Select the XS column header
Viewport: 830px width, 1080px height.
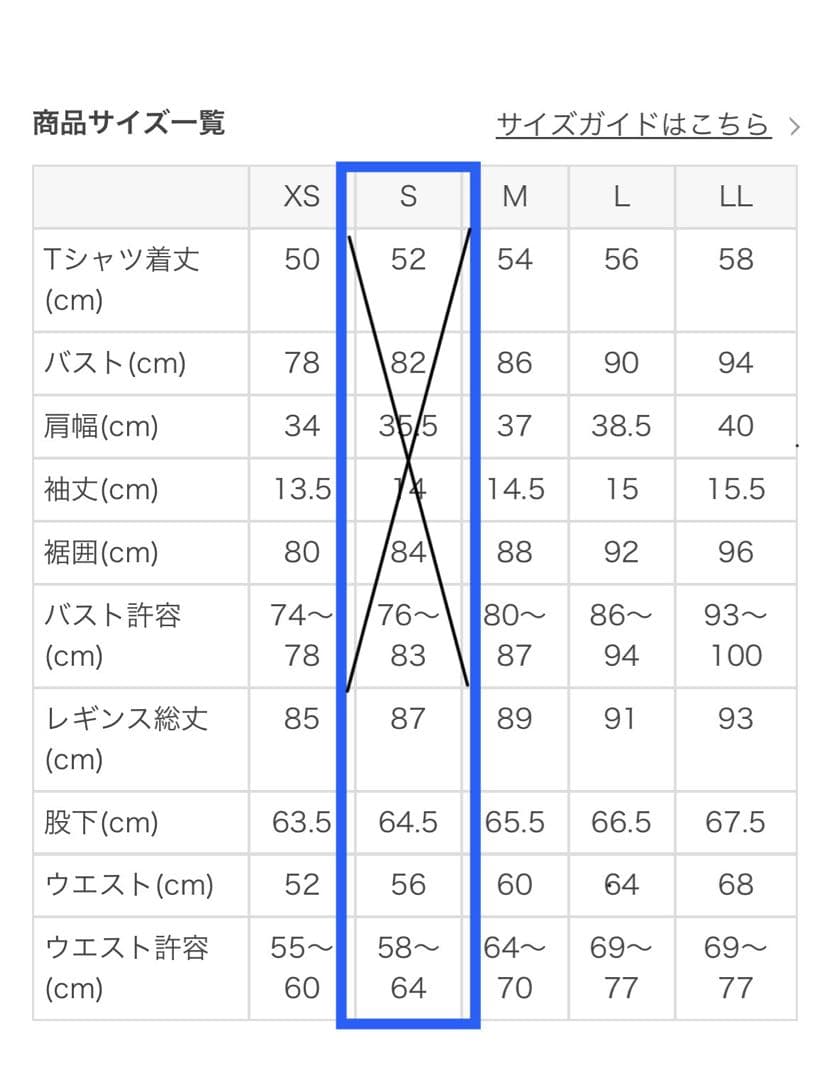coord(300,196)
